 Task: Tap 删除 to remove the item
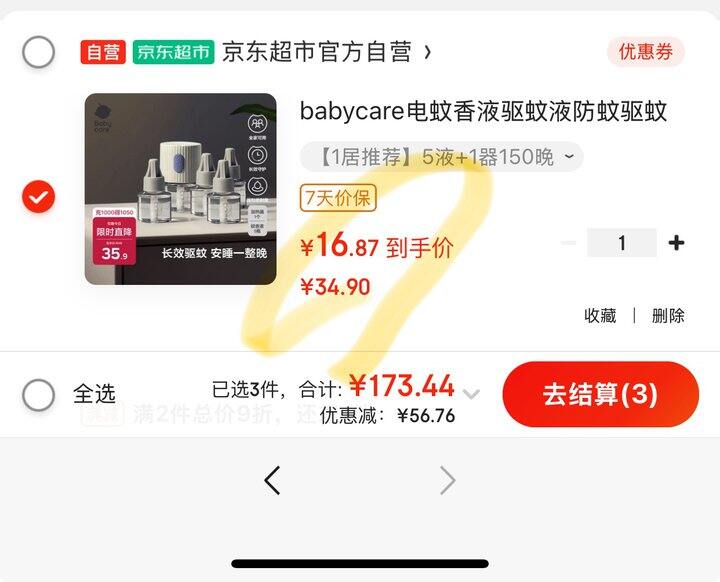[668, 316]
